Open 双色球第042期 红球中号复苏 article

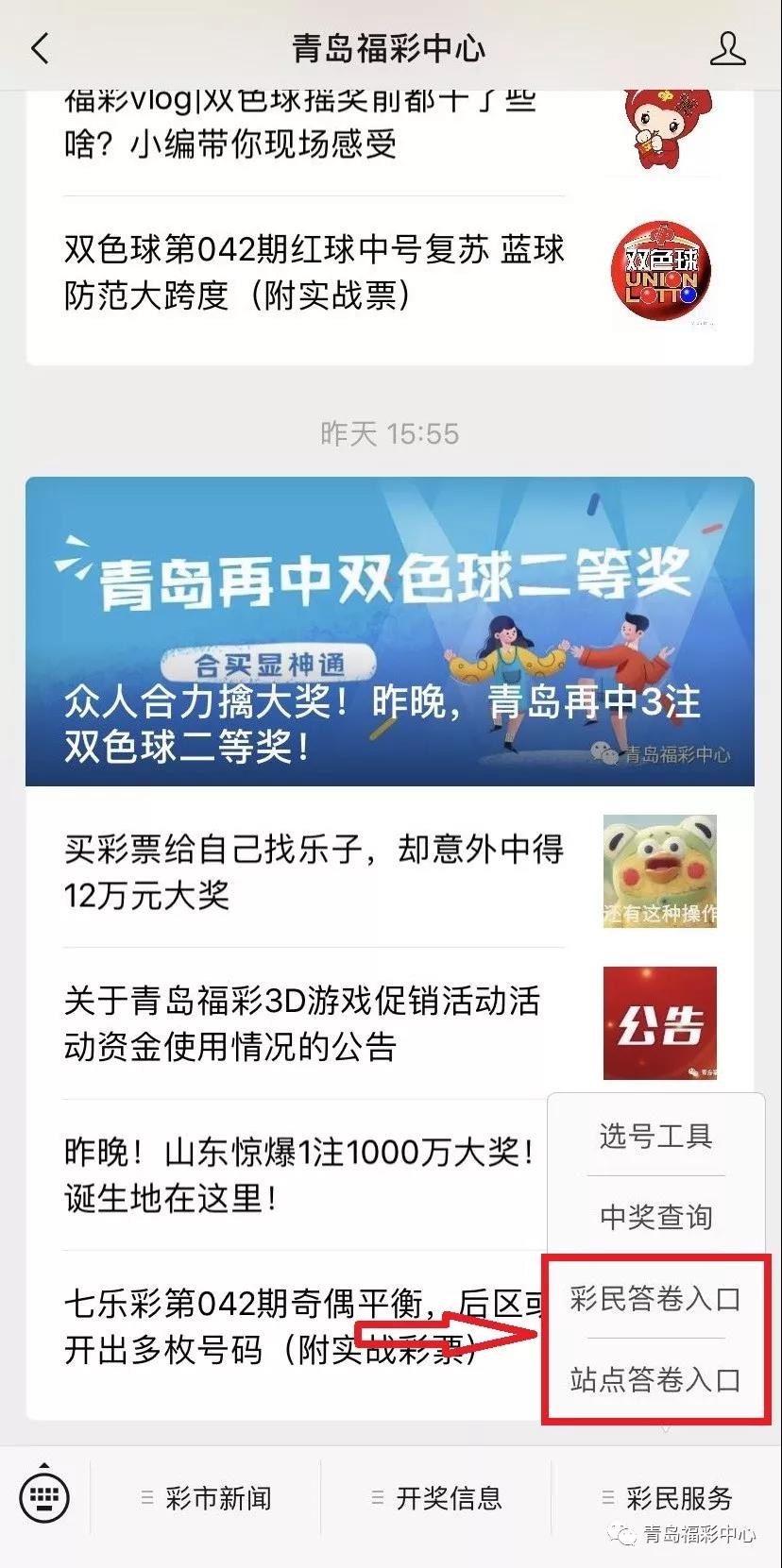pos(314,272)
